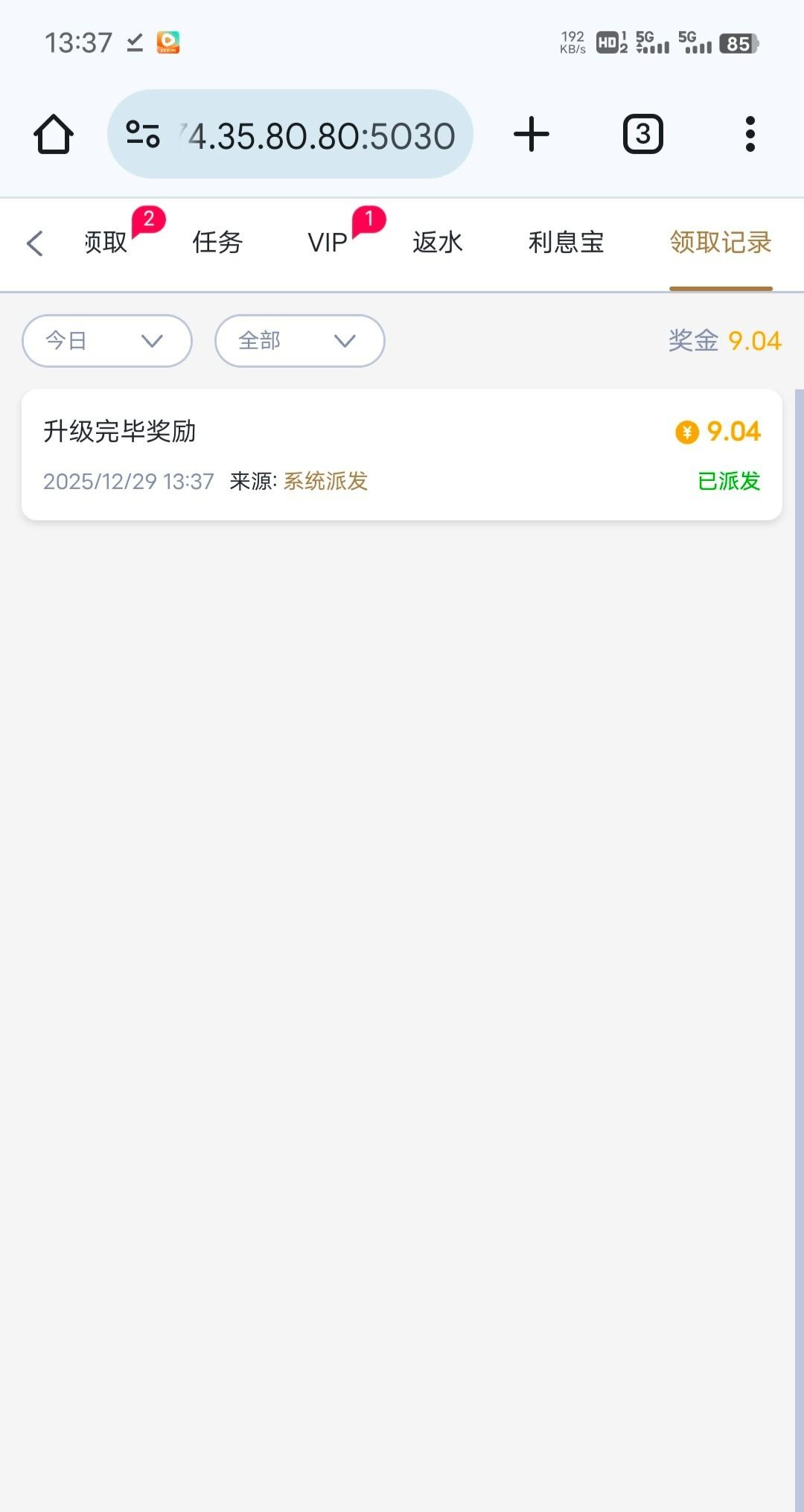The height and width of the screenshot is (1512, 804).
Task: Open the 升级完毕奖励 record card
Action: point(402,454)
